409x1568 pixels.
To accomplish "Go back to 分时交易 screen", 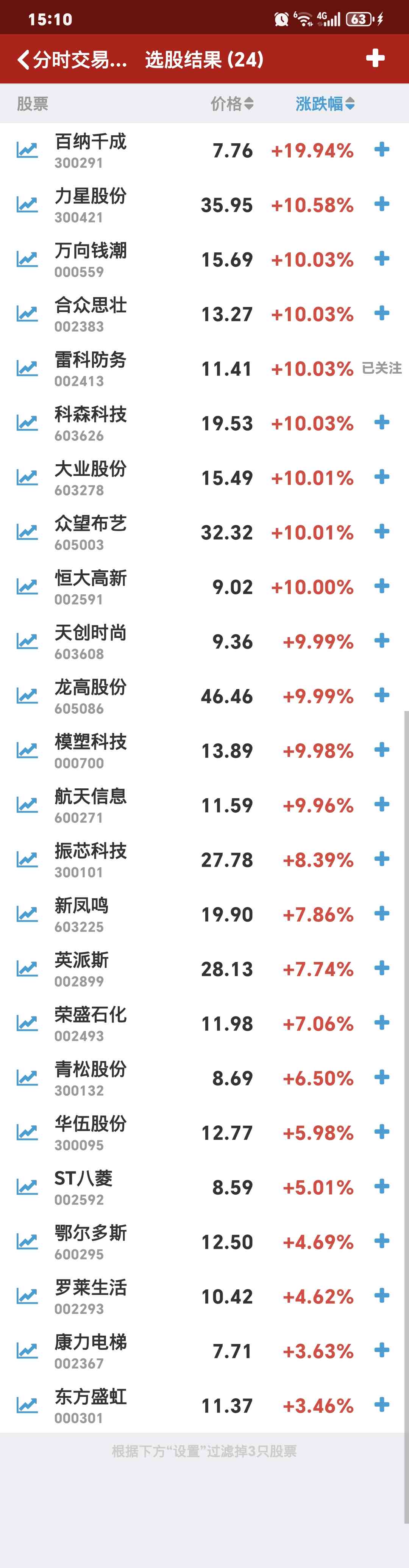I will 72,60.
